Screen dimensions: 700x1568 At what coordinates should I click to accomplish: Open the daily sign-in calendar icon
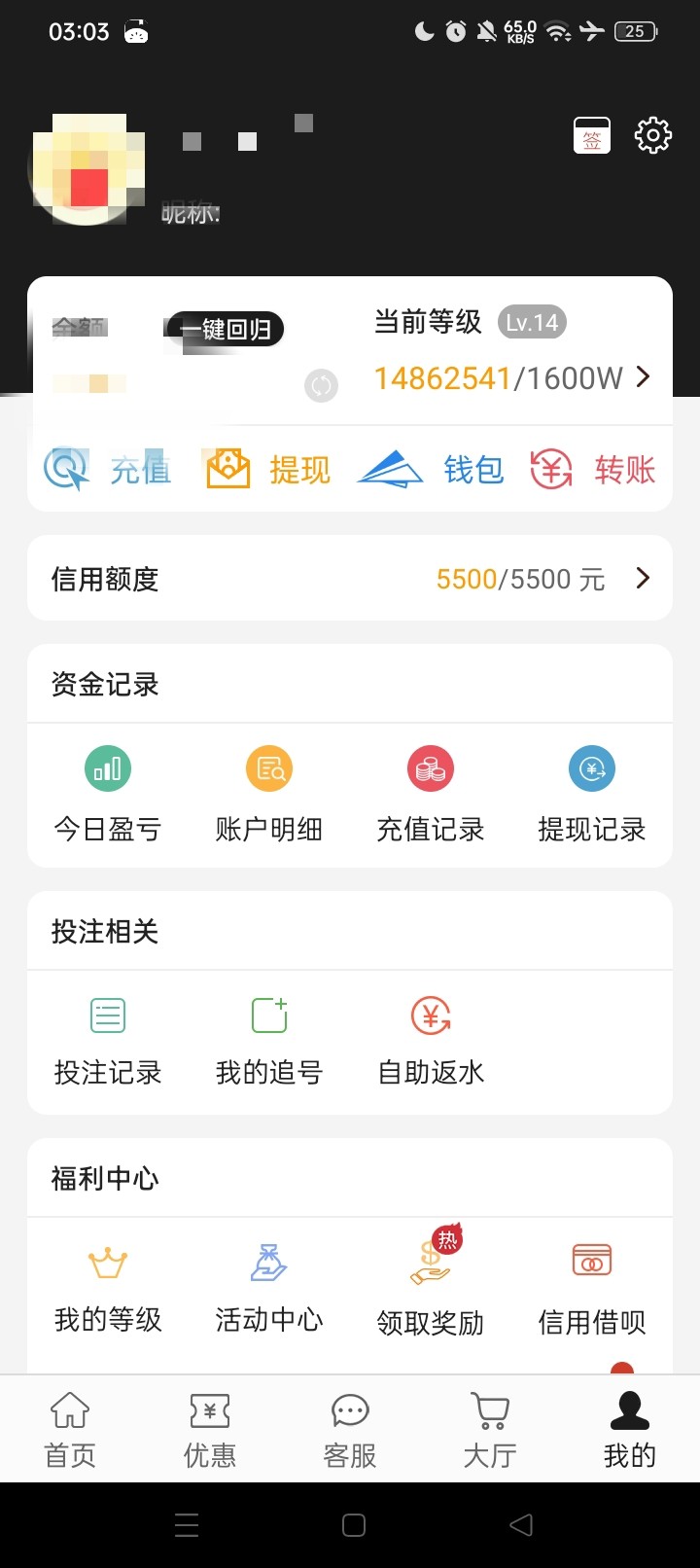tap(592, 136)
